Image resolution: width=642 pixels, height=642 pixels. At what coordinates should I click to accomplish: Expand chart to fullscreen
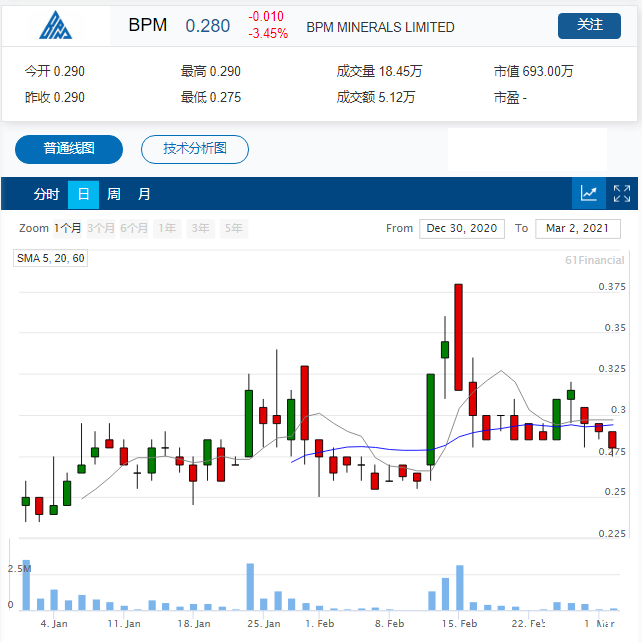tap(622, 194)
